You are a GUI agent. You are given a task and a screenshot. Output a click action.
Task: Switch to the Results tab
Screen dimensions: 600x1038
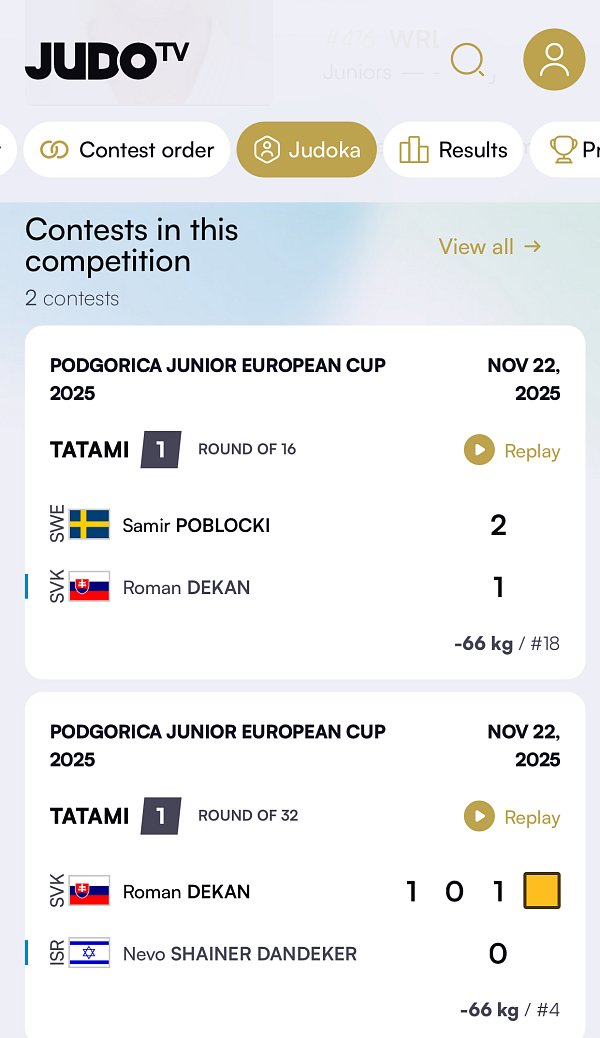point(453,150)
